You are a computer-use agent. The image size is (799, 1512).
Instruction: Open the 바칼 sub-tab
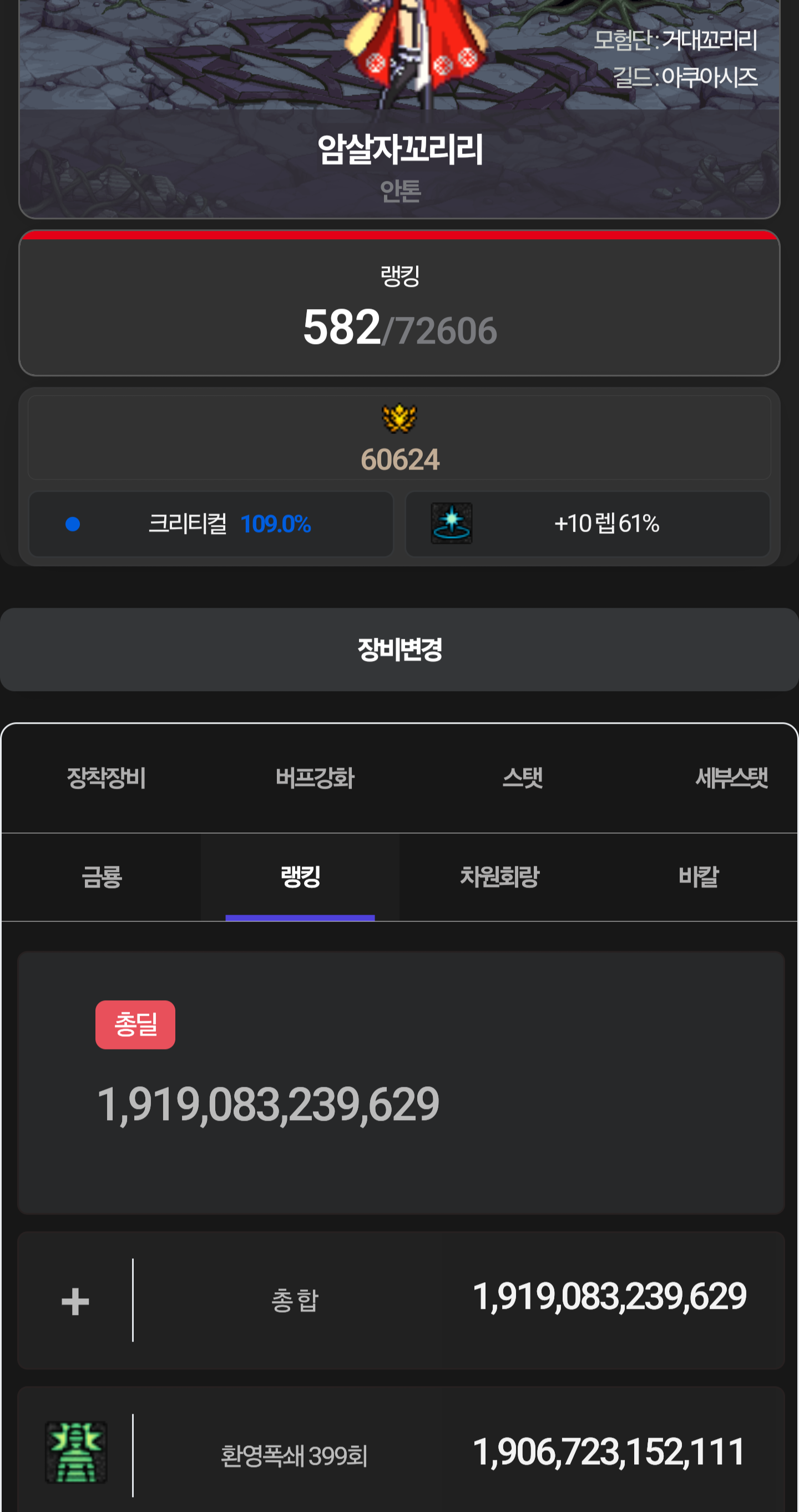pyautogui.click(x=698, y=877)
